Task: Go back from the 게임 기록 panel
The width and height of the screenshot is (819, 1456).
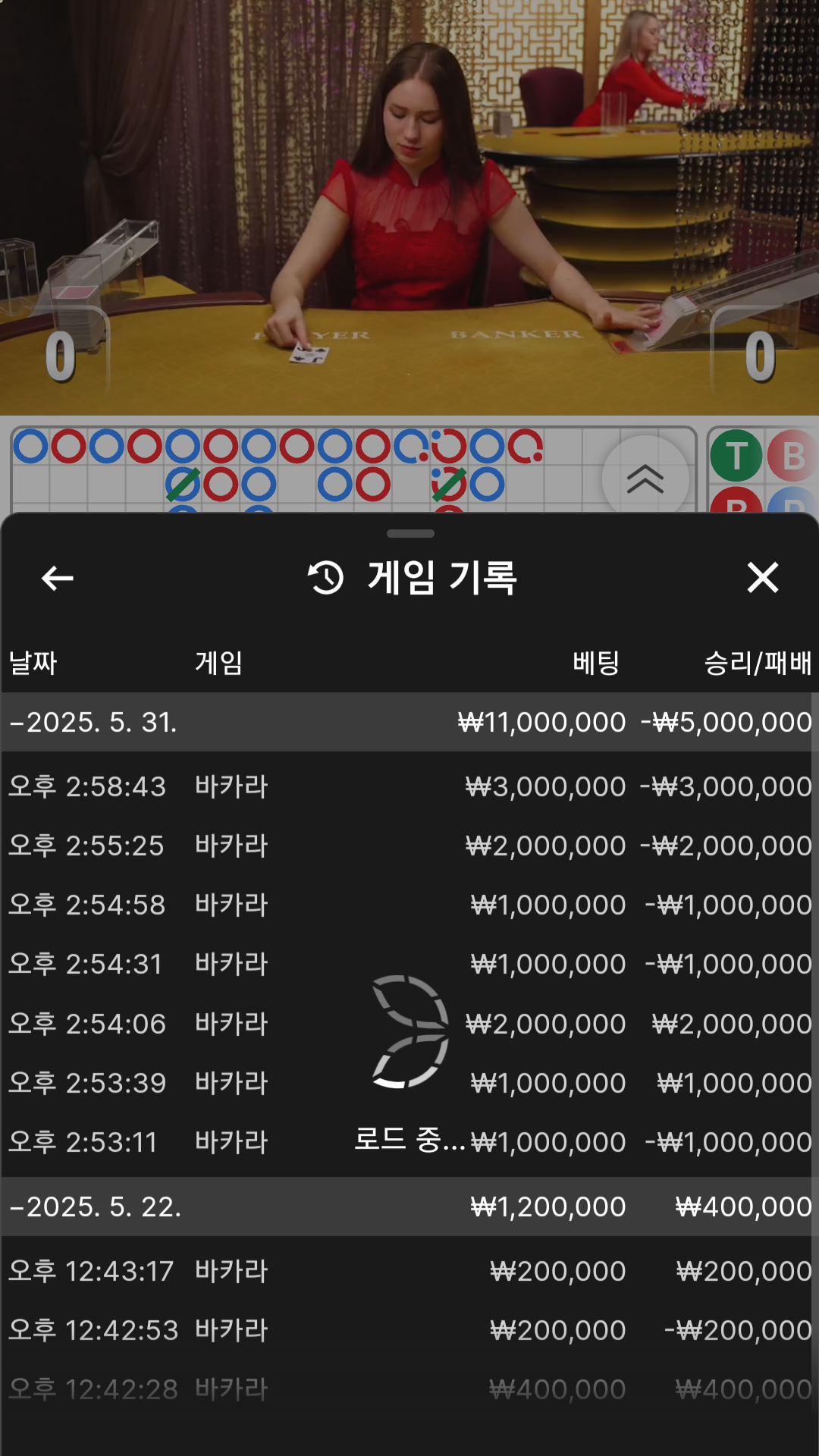Action: tap(57, 578)
